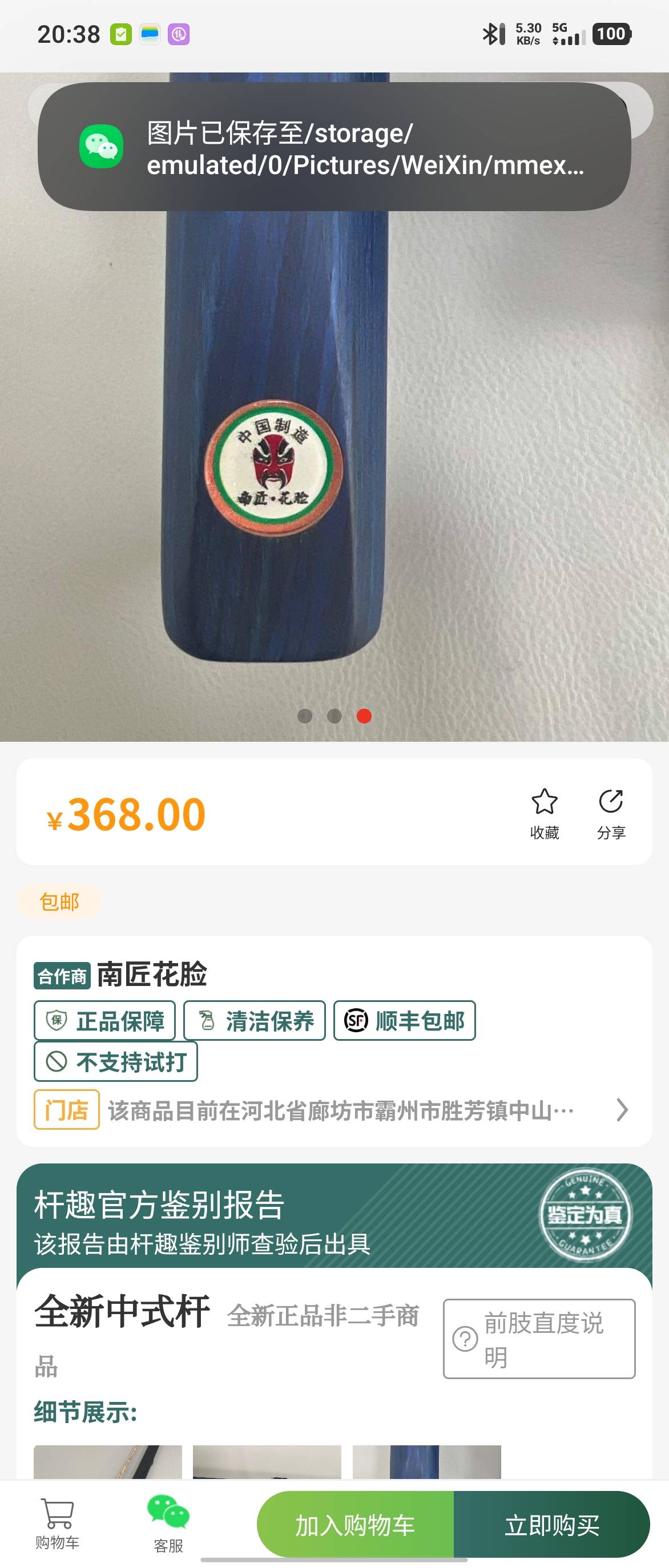Tap the 顺丰包邮 shipping tag
The image size is (669, 1568).
point(404,1021)
